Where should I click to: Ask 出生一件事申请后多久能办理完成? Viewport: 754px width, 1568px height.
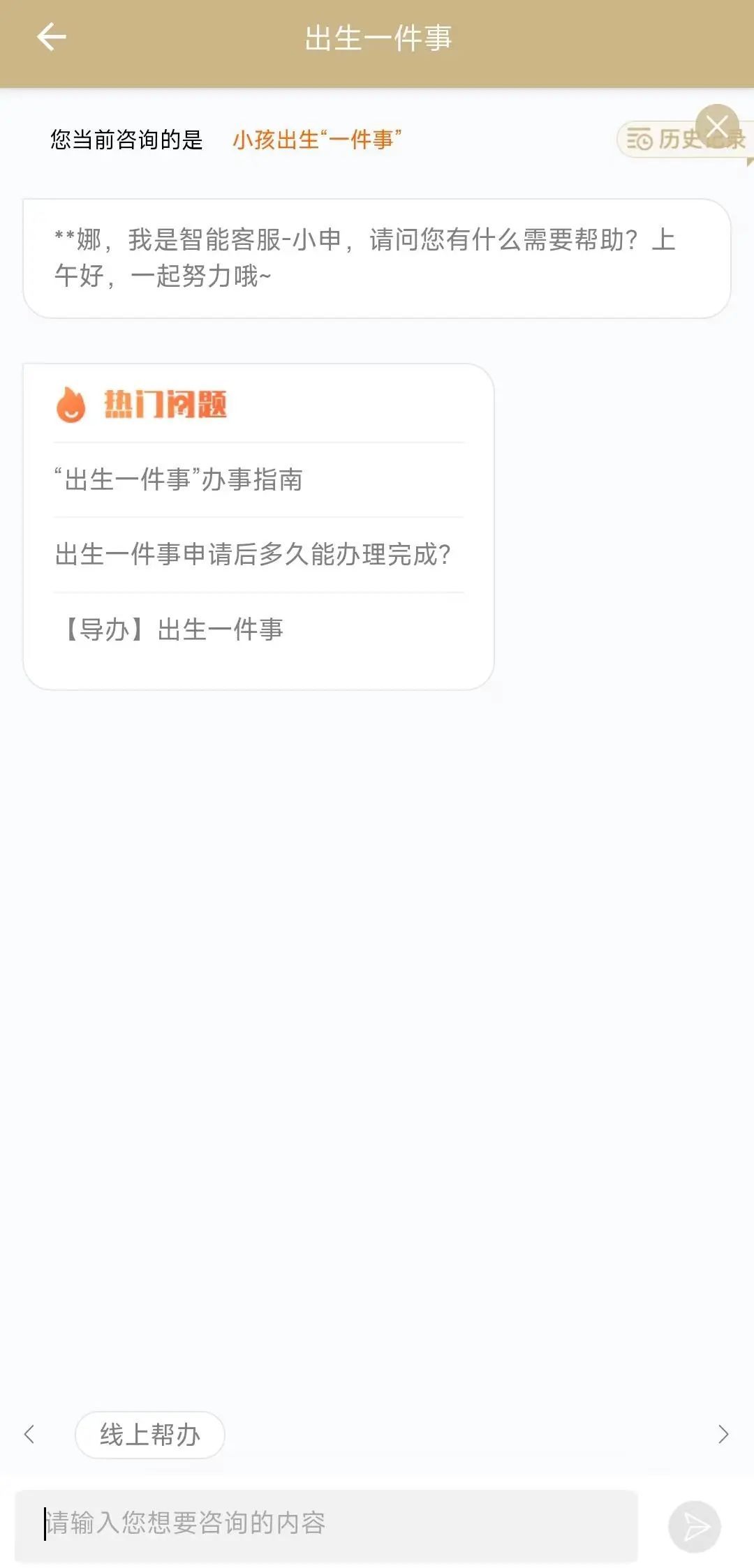pos(253,555)
